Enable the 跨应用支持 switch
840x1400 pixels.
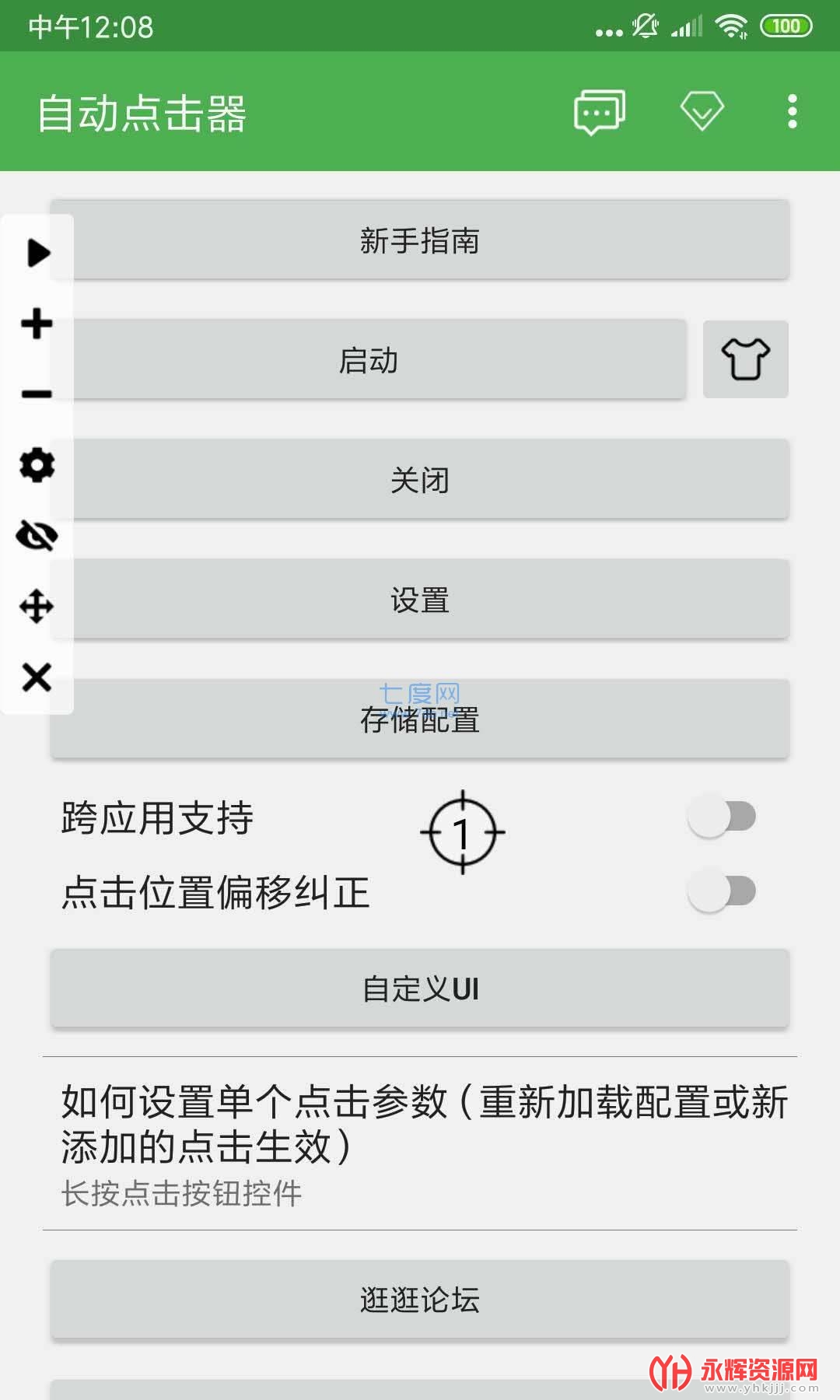coord(722,817)
